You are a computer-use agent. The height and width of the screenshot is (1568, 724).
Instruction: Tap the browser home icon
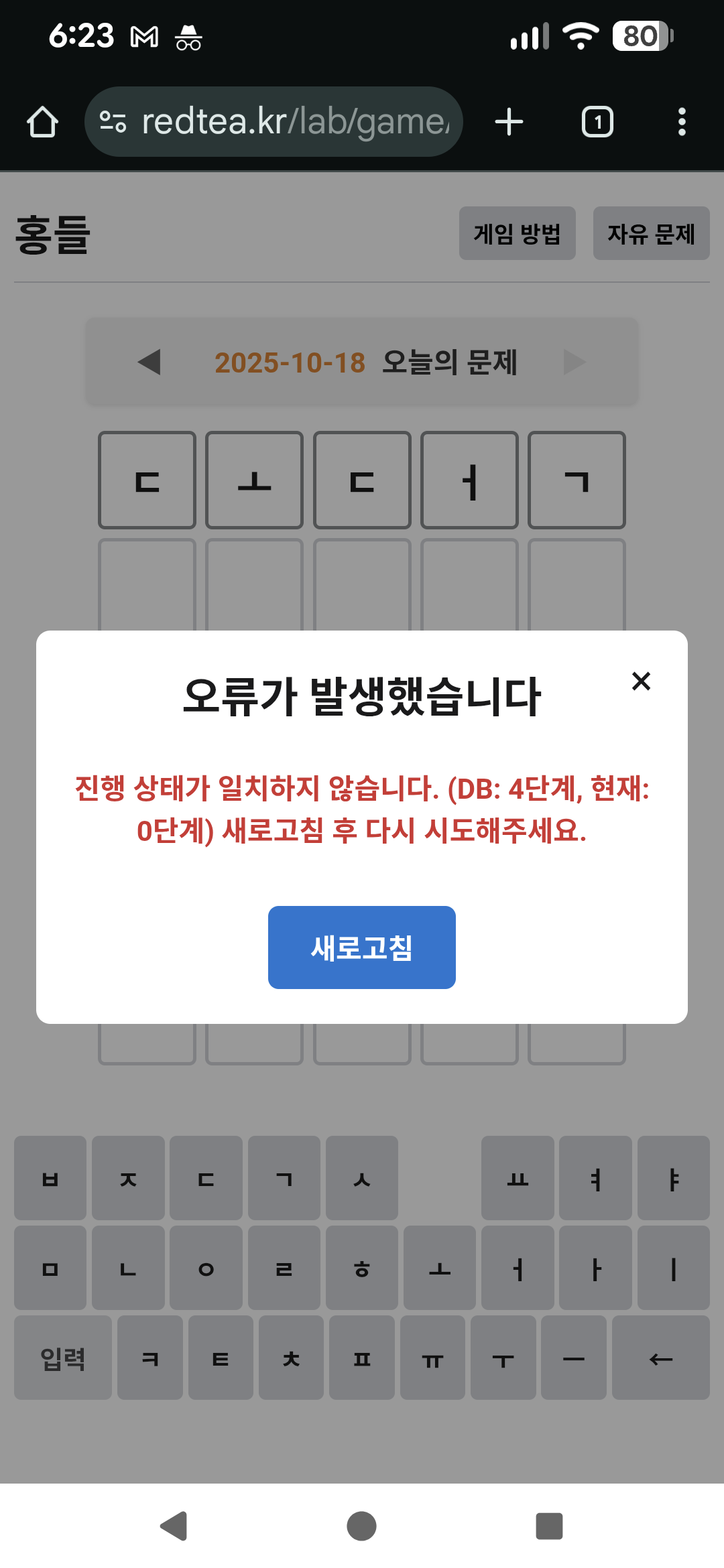coord(42,122)
